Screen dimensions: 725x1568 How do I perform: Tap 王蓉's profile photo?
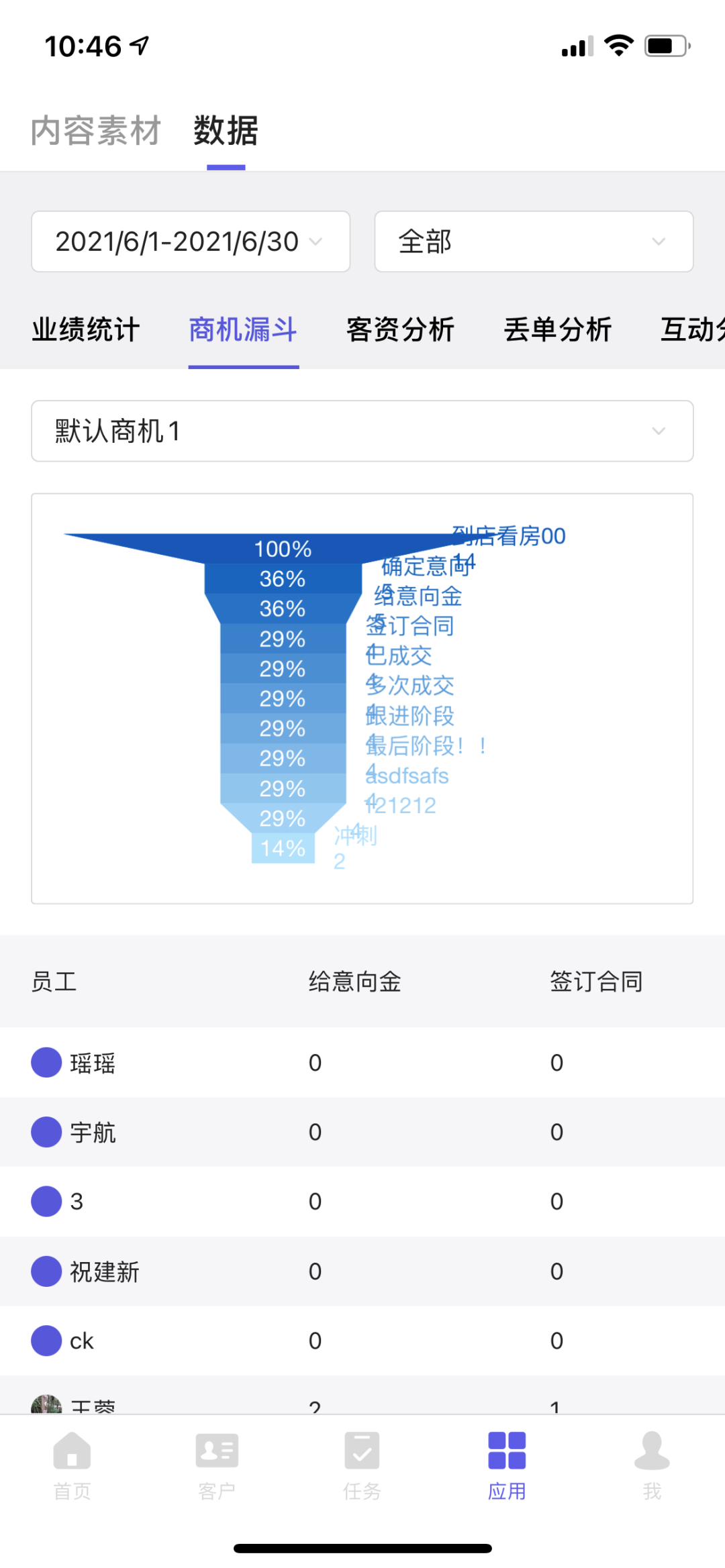pyautogui.click(x=46, y=1406)
